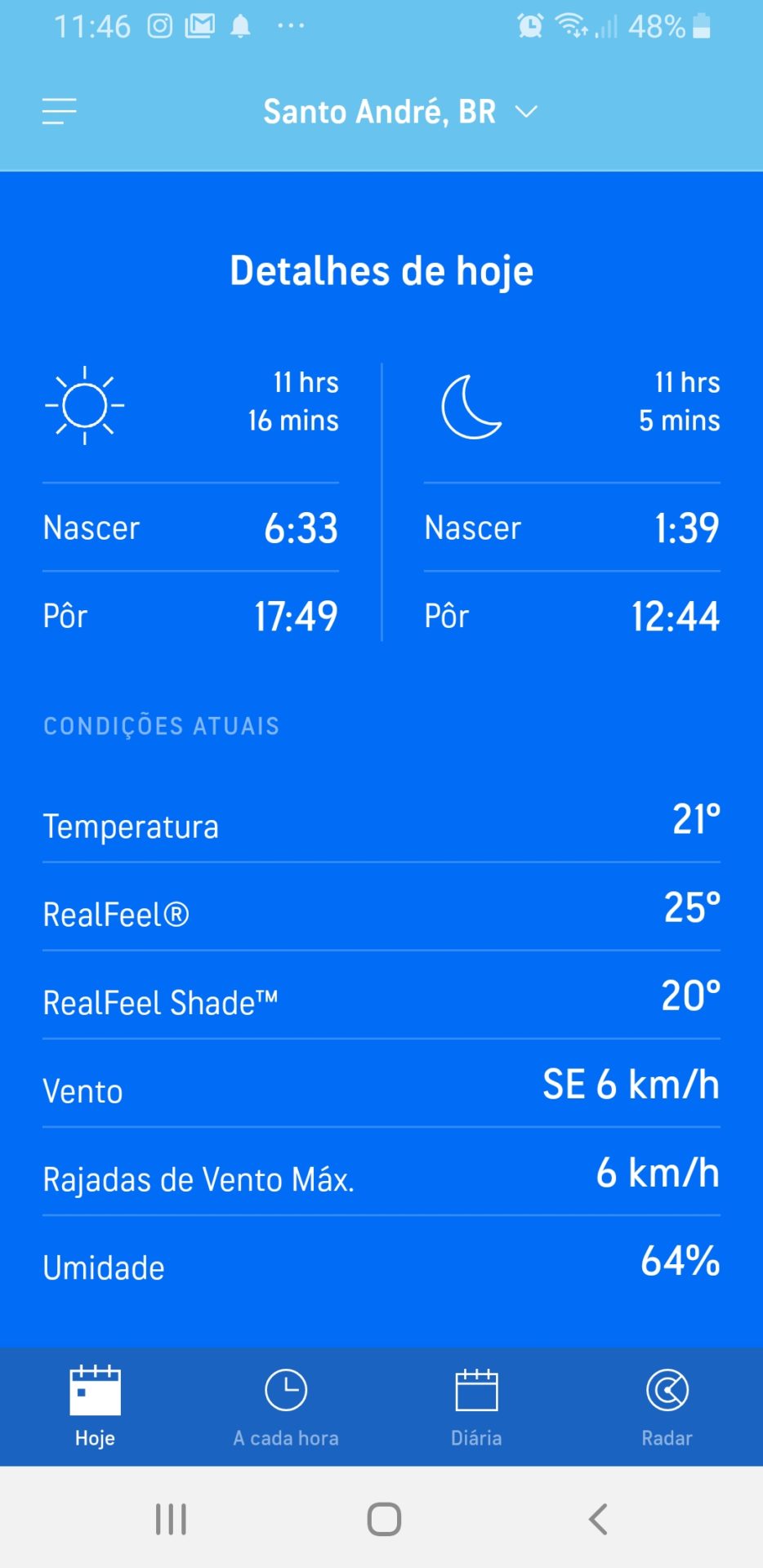
Task: Select the Hoje tab
Action: click(95, 1406)
